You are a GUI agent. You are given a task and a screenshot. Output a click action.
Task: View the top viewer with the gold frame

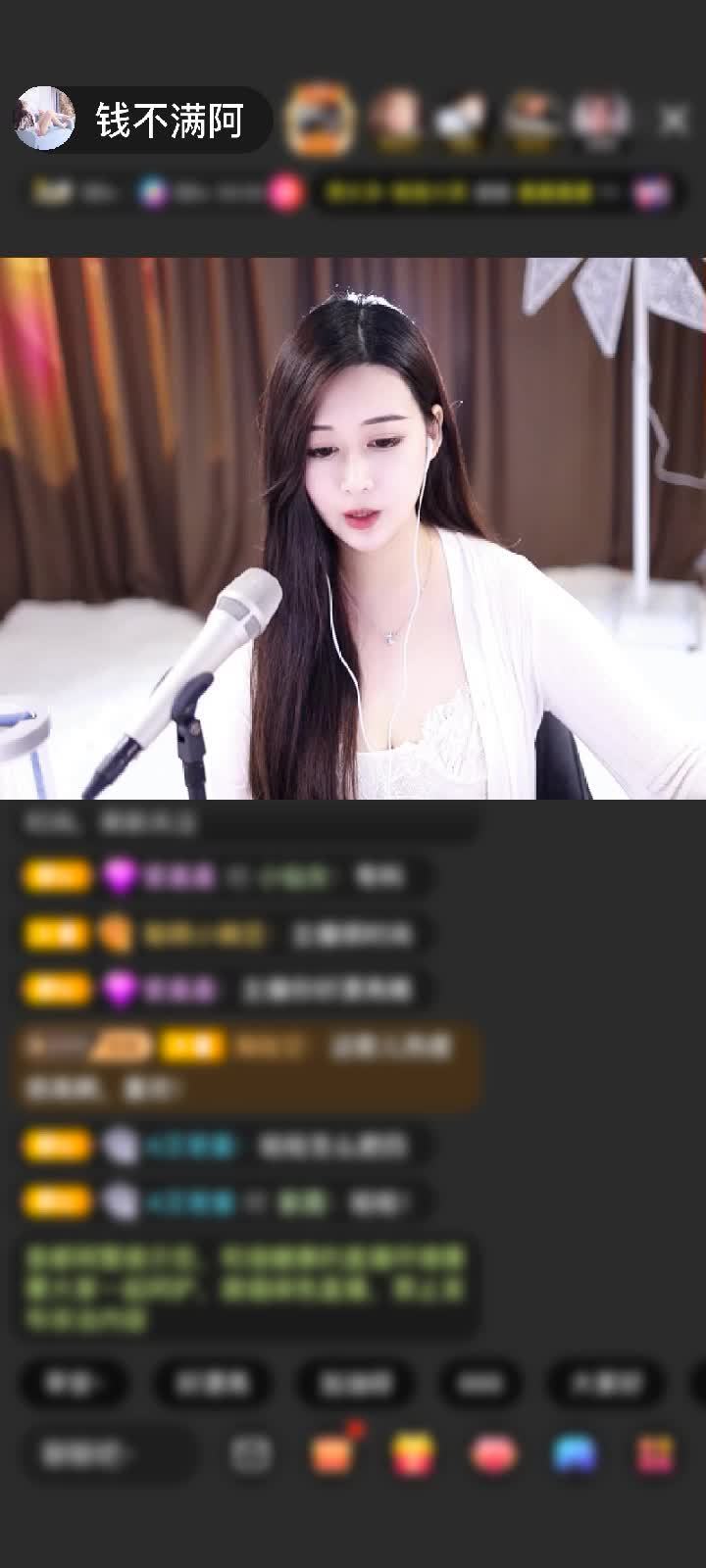pos(319,120)
